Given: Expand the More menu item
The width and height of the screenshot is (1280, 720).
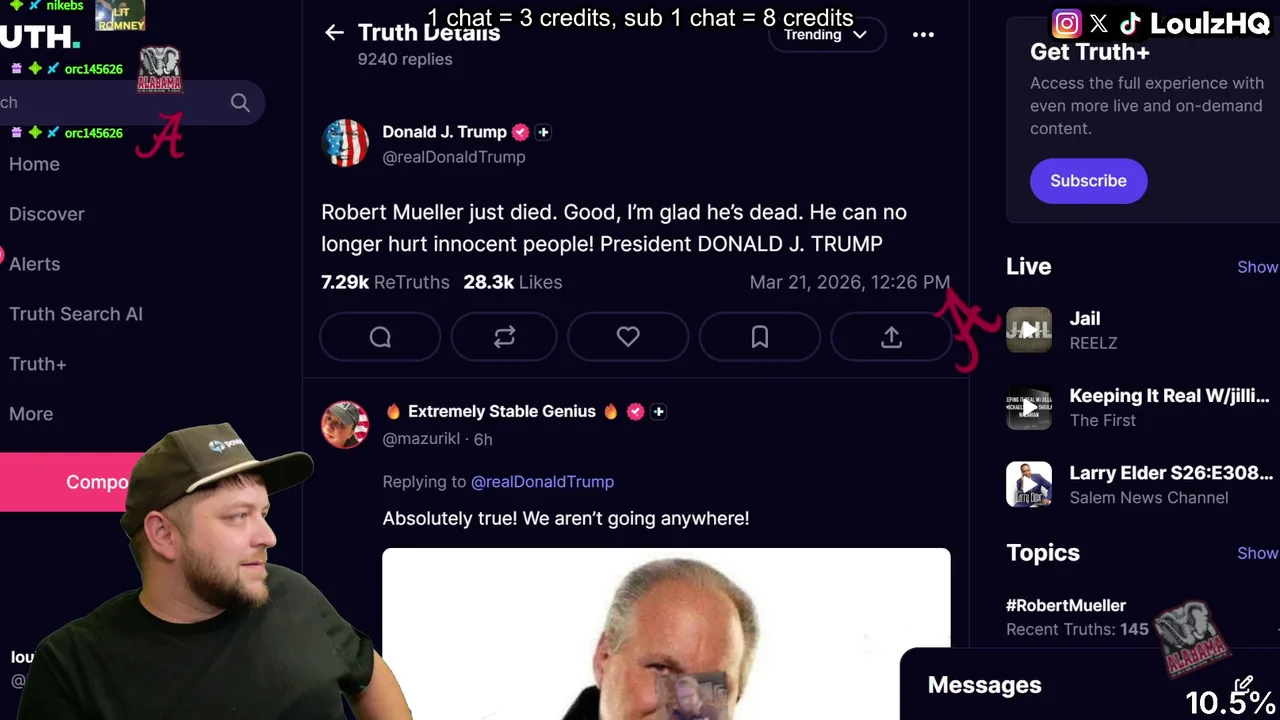Looking at the screenshot, I should pyautogui.click(x=31, y=414).
